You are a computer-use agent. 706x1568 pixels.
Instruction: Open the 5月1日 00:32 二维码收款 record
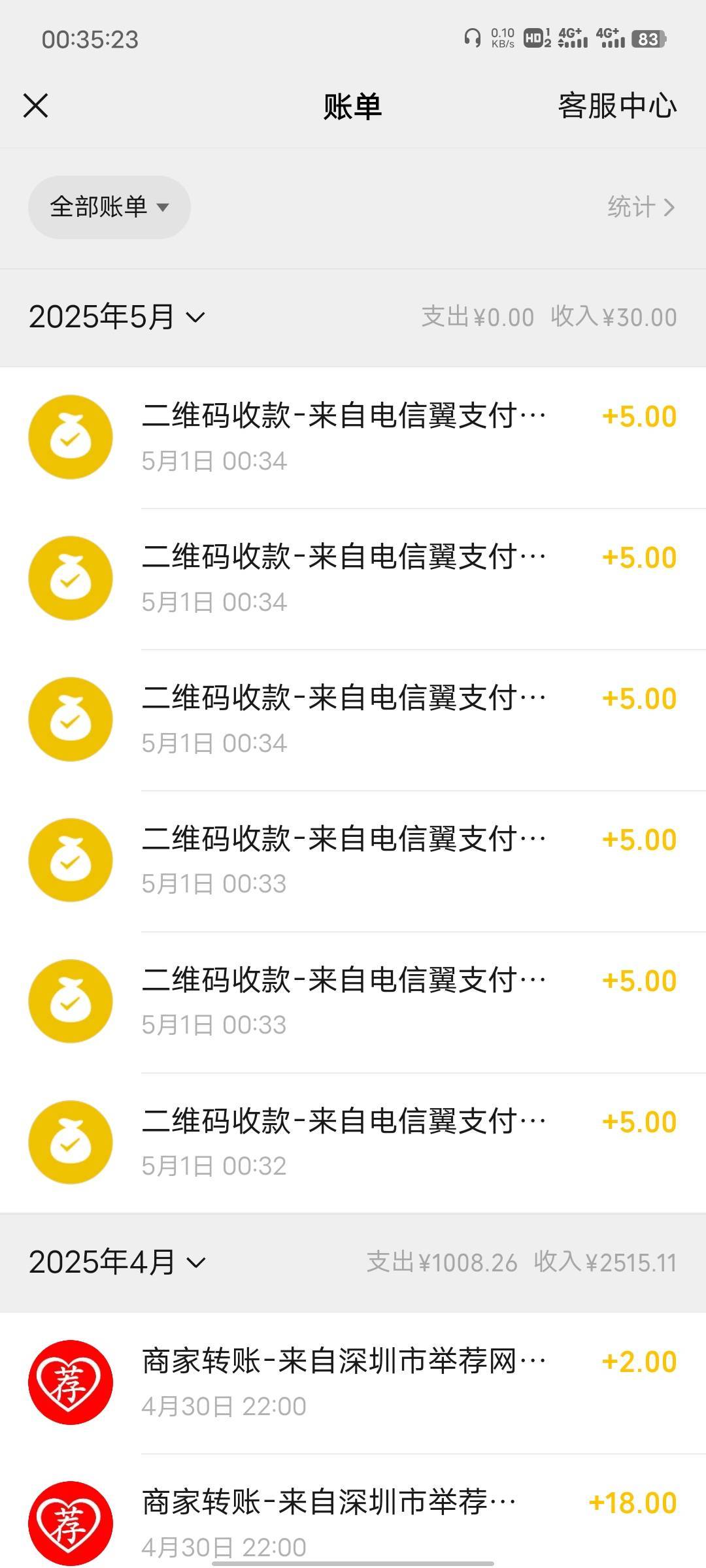click(x=353, y=1143)
